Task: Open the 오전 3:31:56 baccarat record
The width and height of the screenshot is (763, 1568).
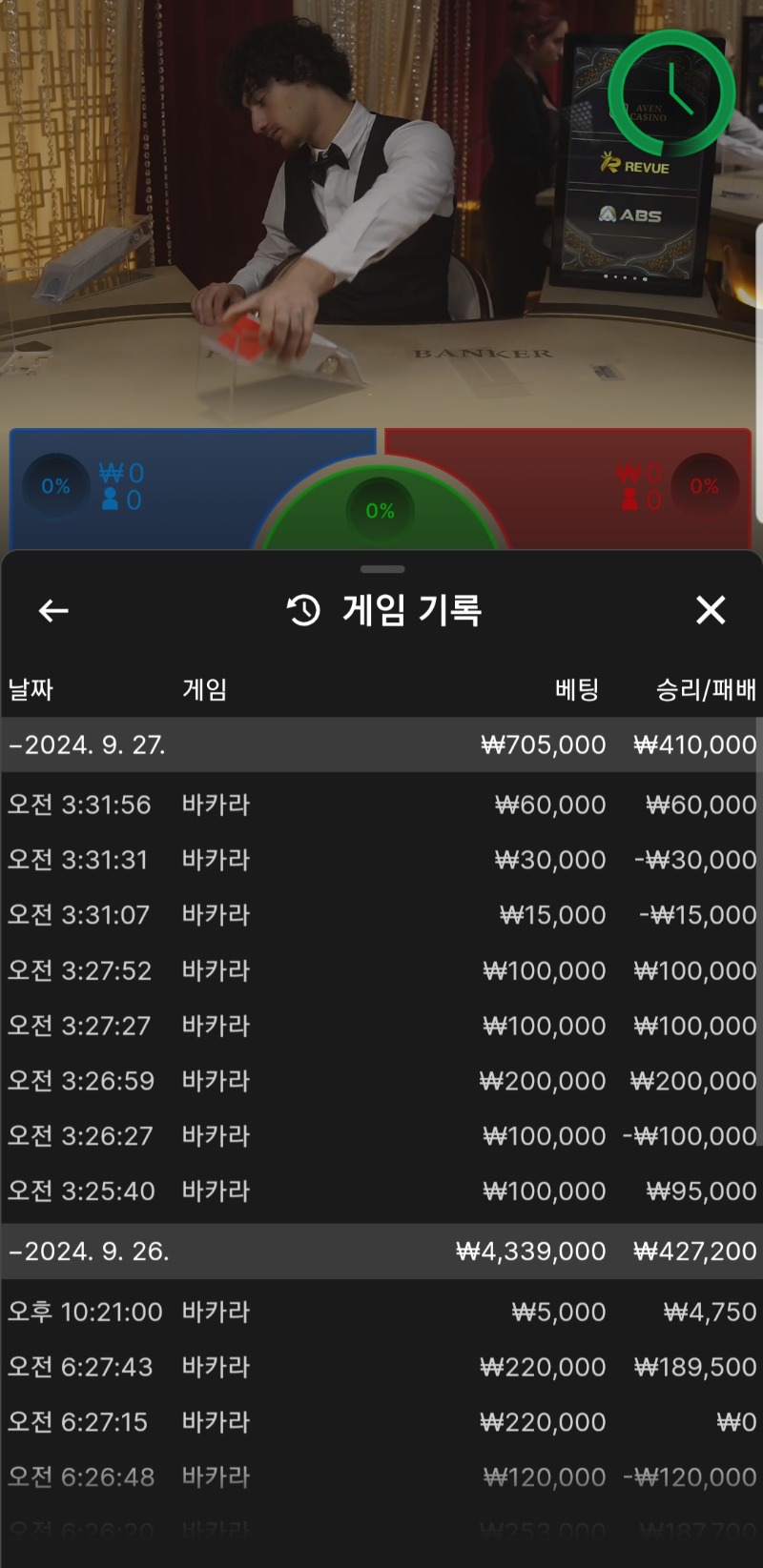Action: [381, 804]
